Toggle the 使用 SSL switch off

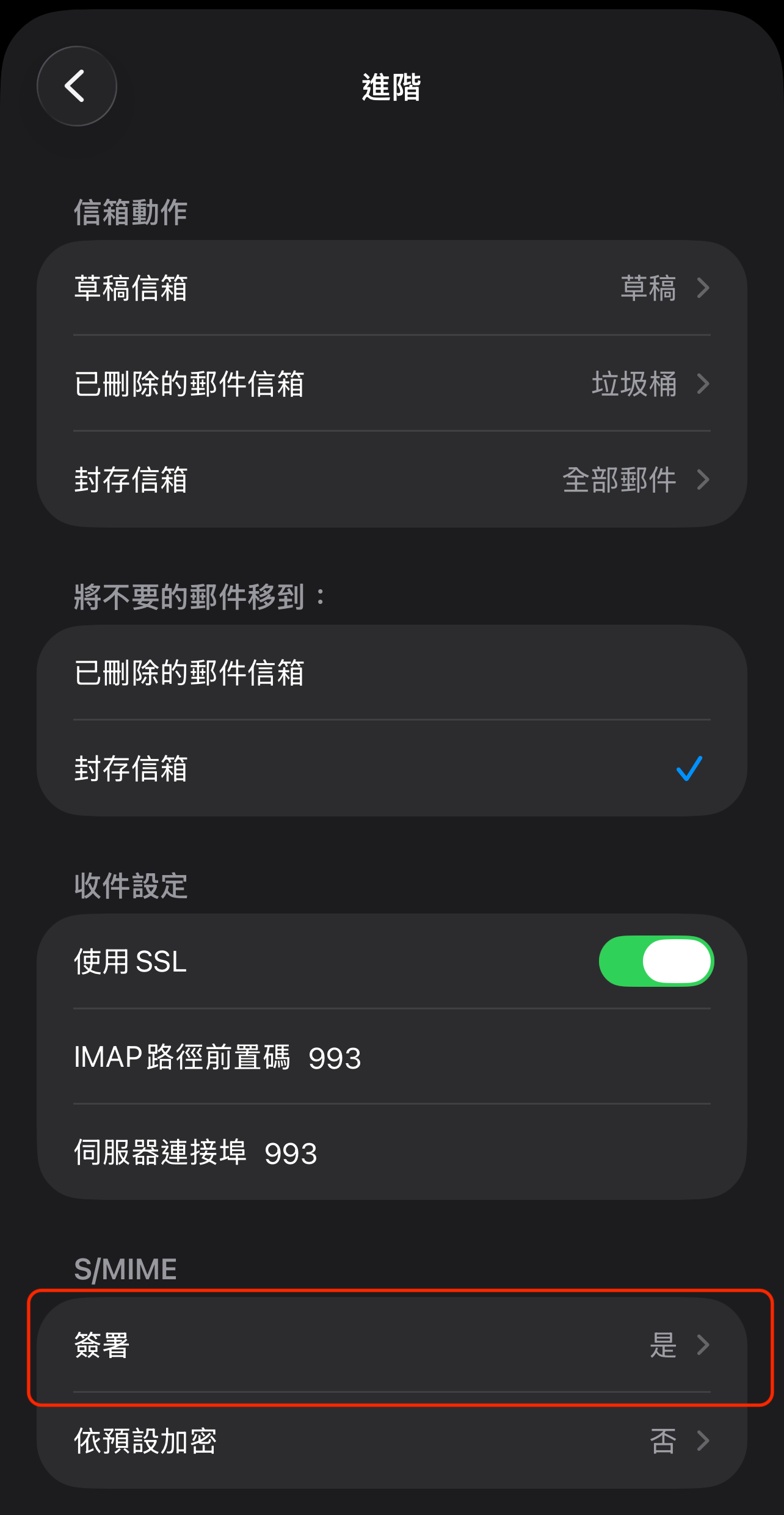(656, 961)
